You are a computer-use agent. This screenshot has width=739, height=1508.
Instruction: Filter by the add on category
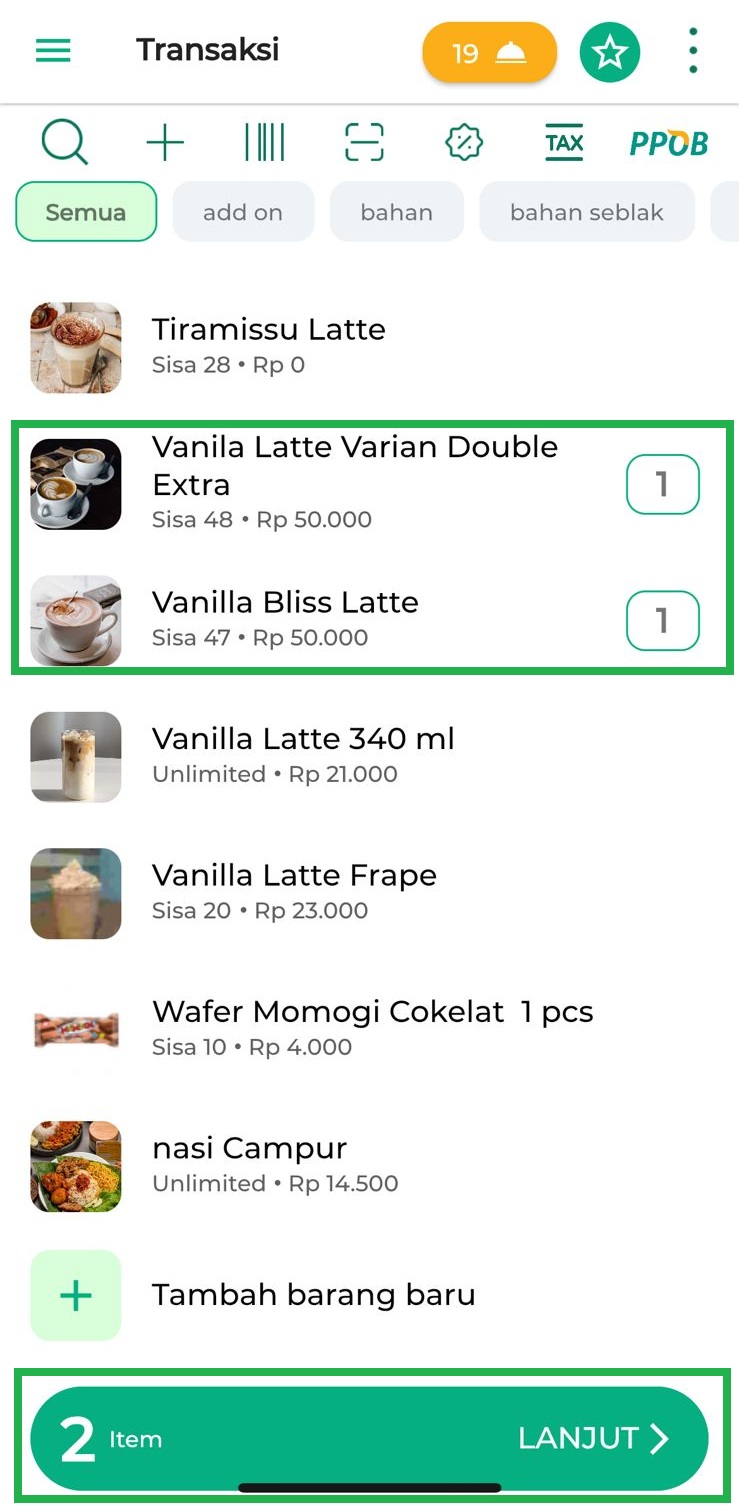tap(243, 212)
